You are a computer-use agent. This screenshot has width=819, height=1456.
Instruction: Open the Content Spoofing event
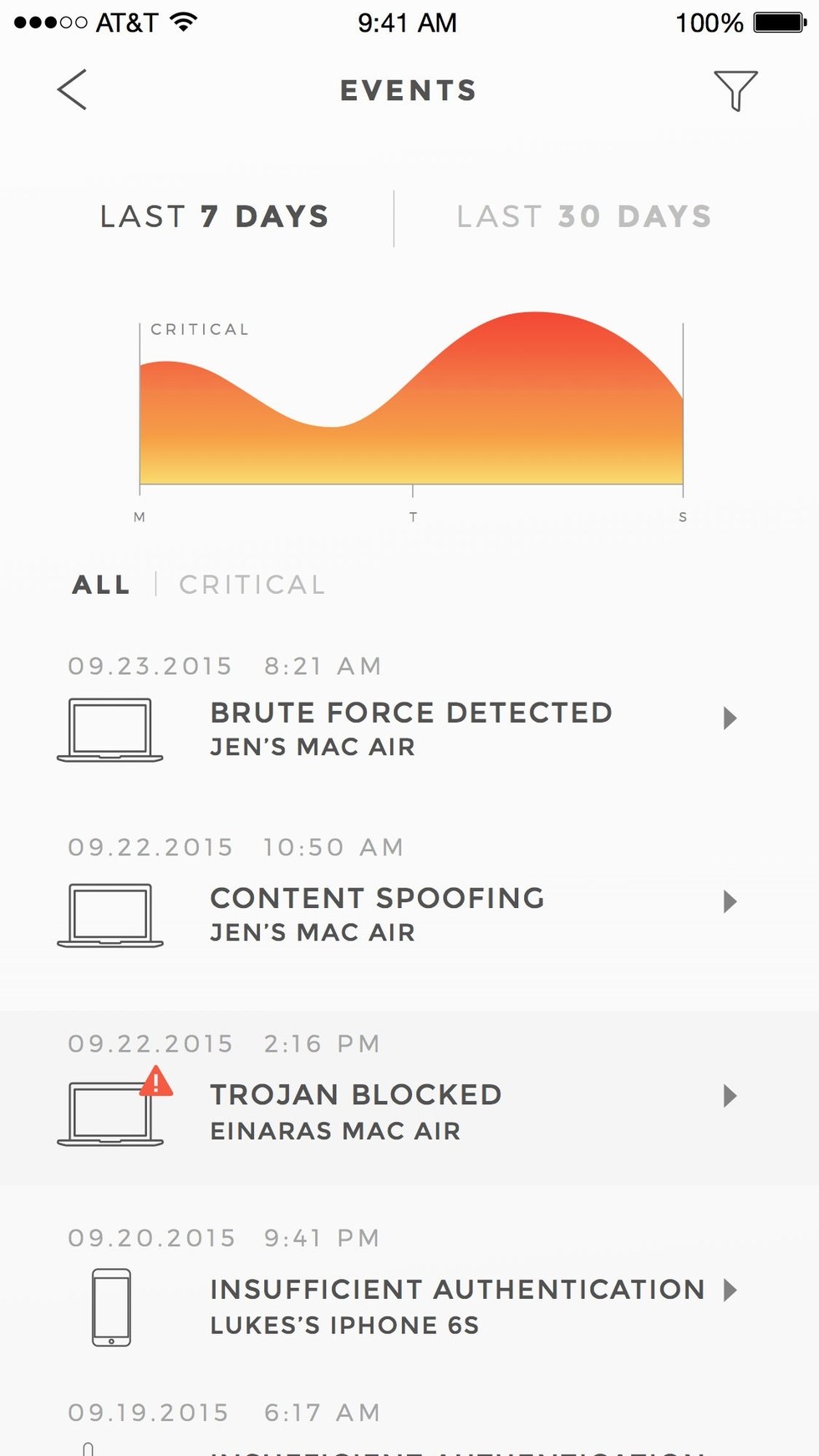pyautogui.click(x=409, y=896)
